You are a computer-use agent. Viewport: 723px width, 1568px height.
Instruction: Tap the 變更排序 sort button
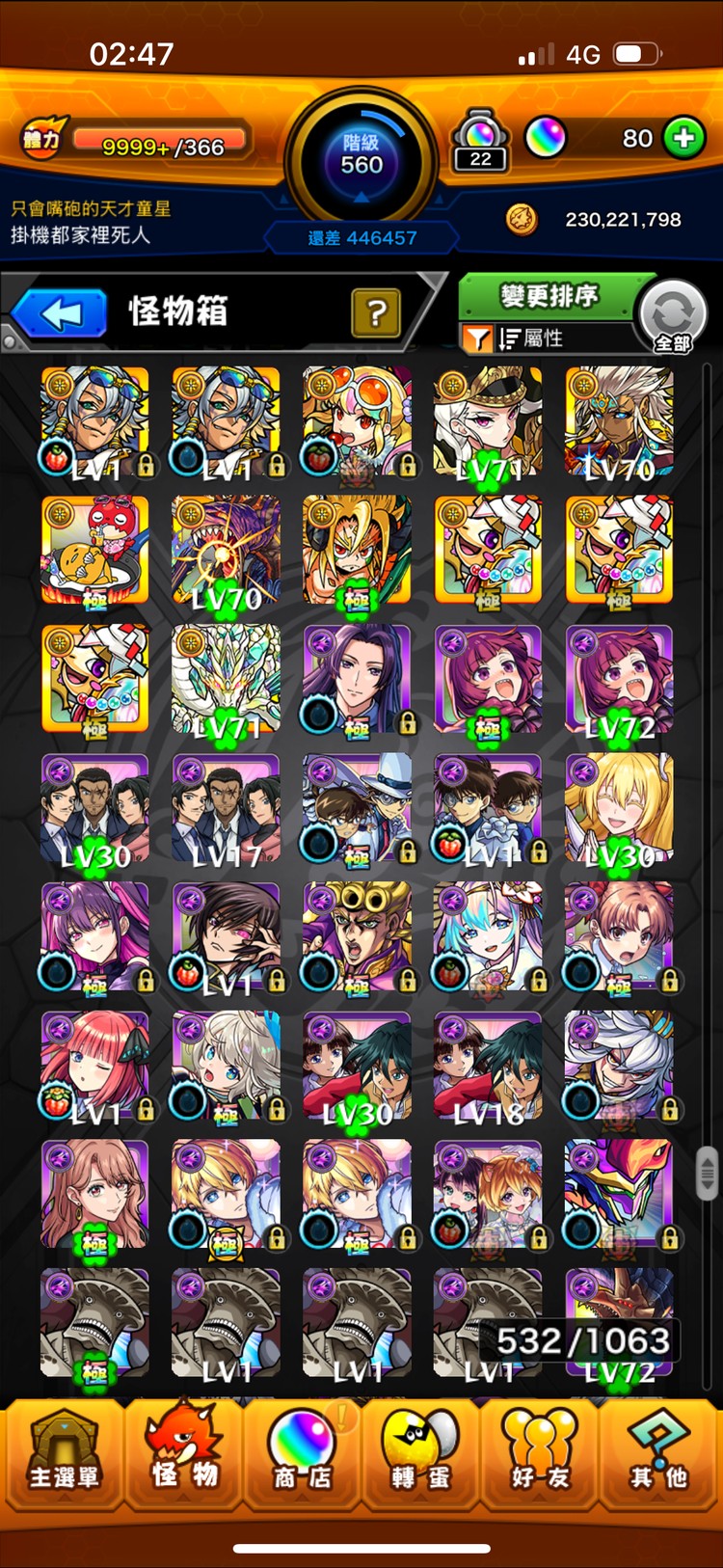[x=548, y=295]
